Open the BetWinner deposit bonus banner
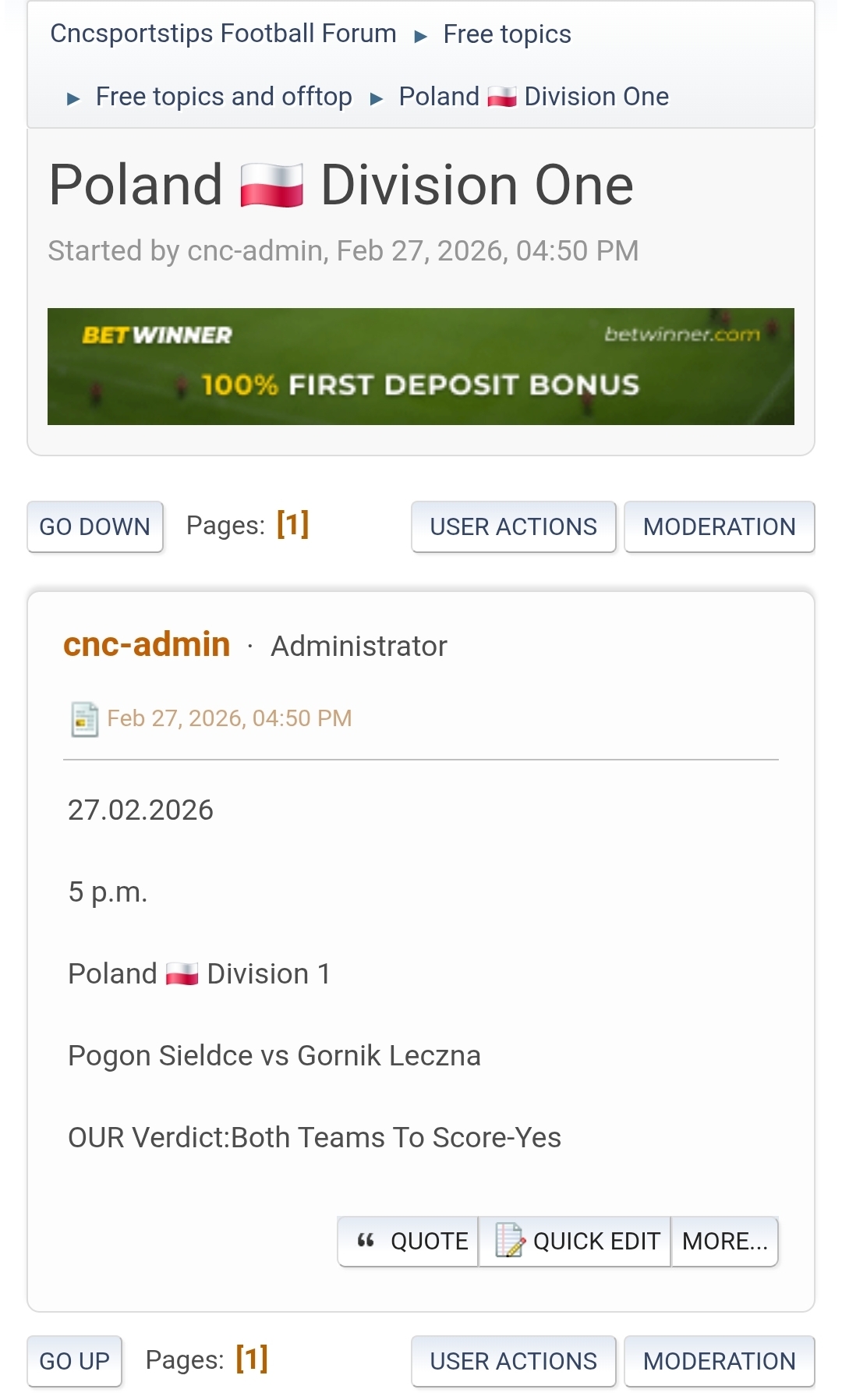The width and height of the screenshot is (842, 1400). (x=421, y=367)
